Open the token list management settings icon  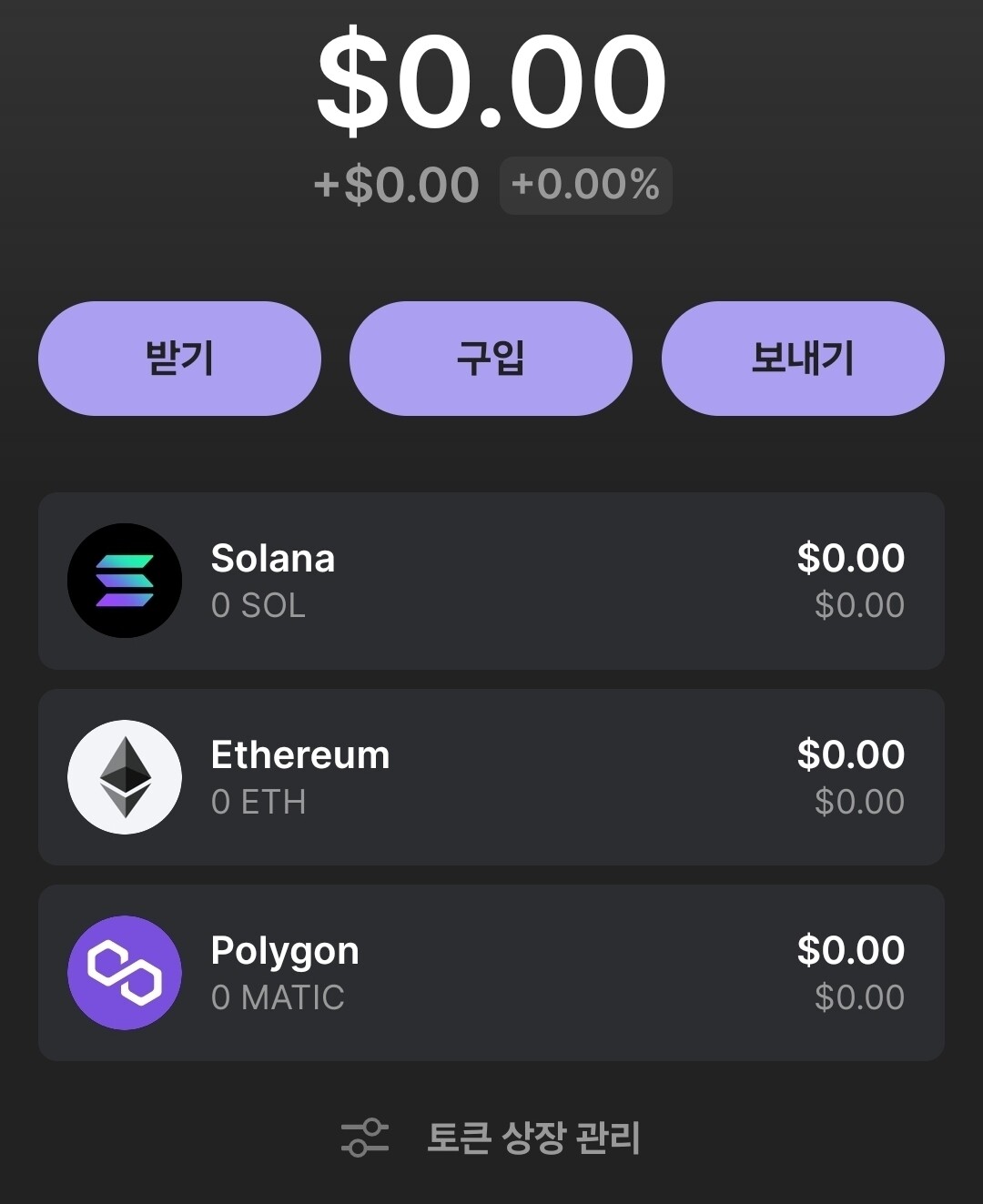pos(364,1135)
